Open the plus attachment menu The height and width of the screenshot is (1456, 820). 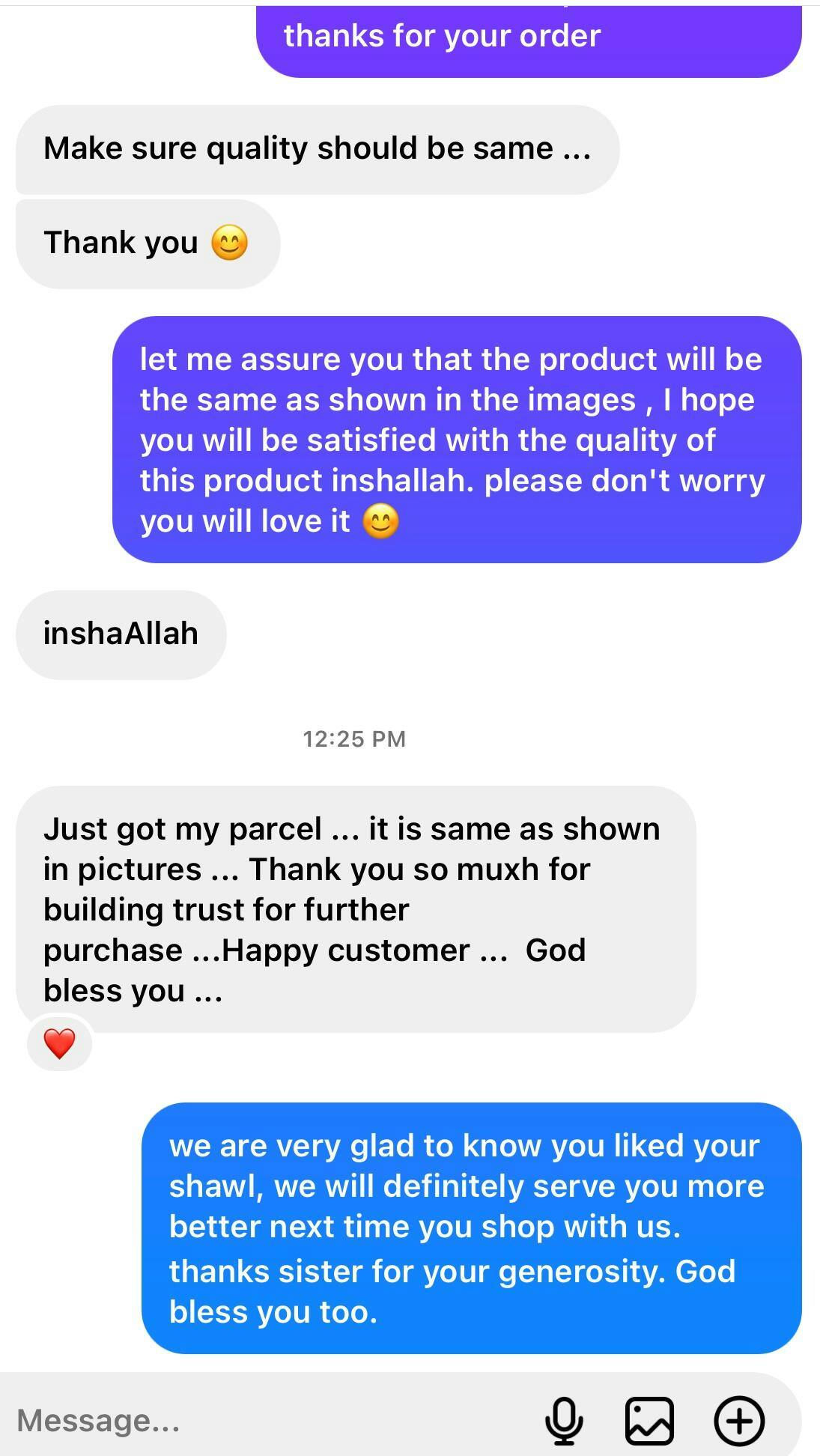(x=739, y=1420)
